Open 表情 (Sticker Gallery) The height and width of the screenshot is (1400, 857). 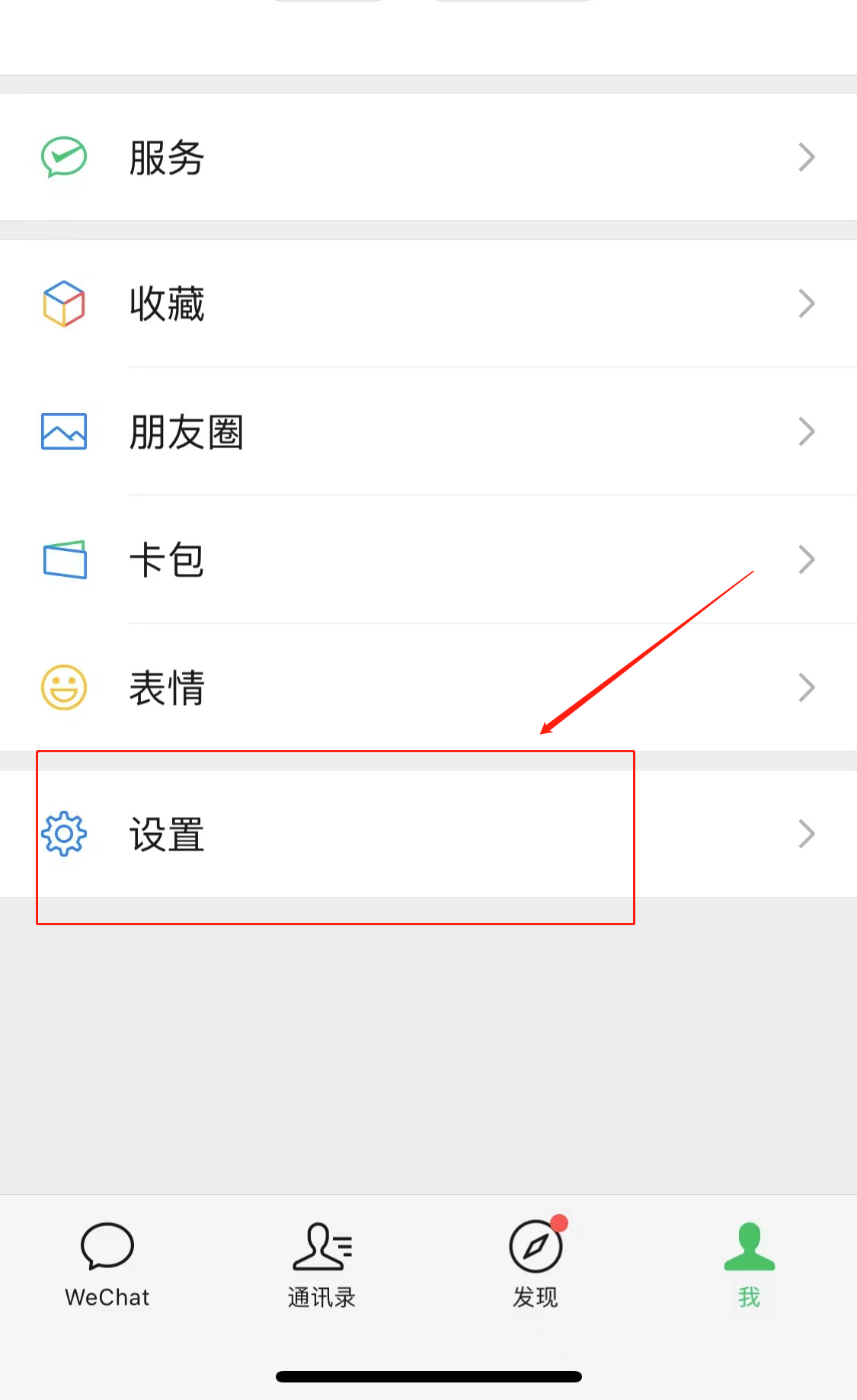coord(427,687)
